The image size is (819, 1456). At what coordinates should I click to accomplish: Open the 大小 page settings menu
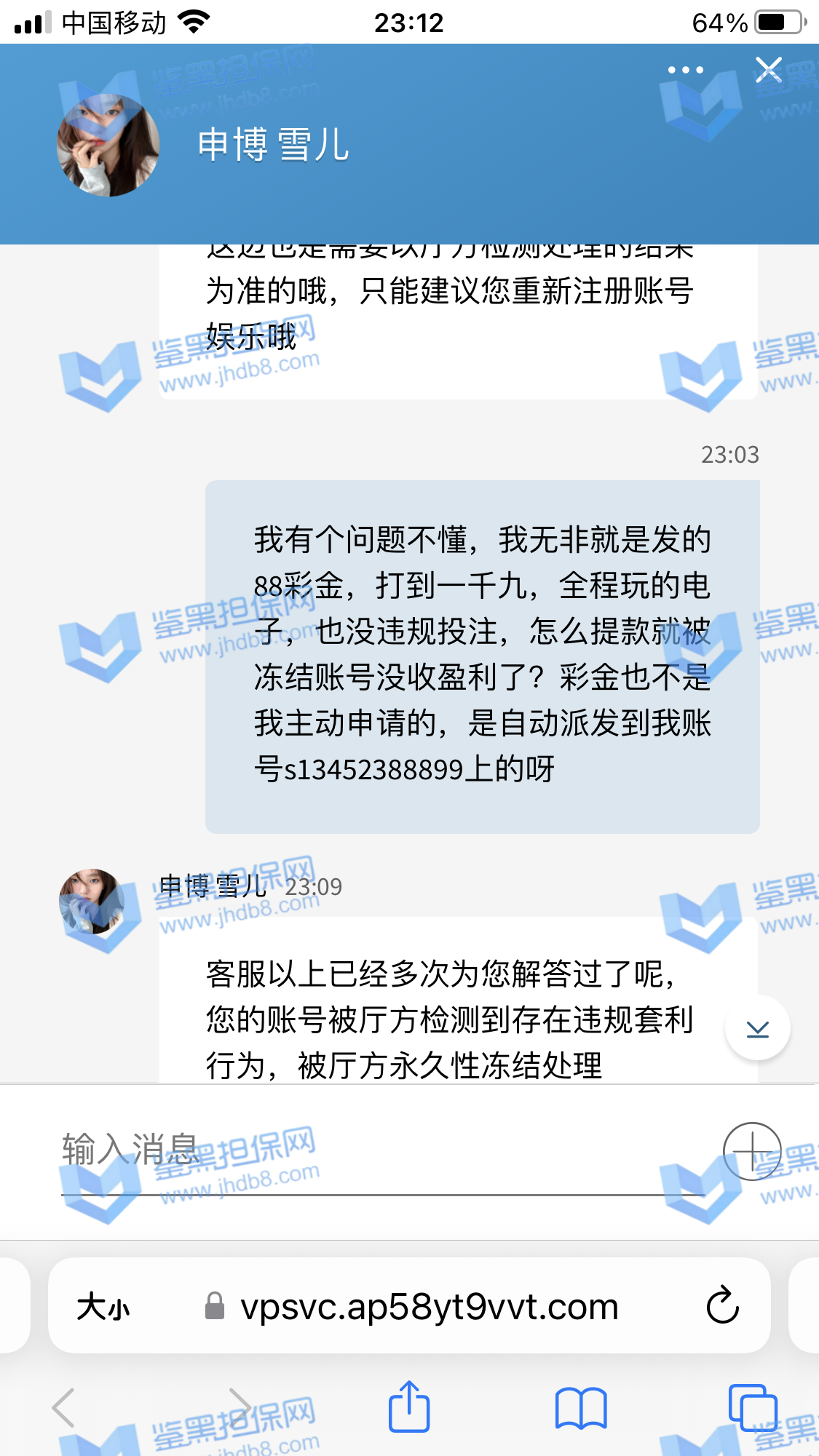[x=103, y=1307]
